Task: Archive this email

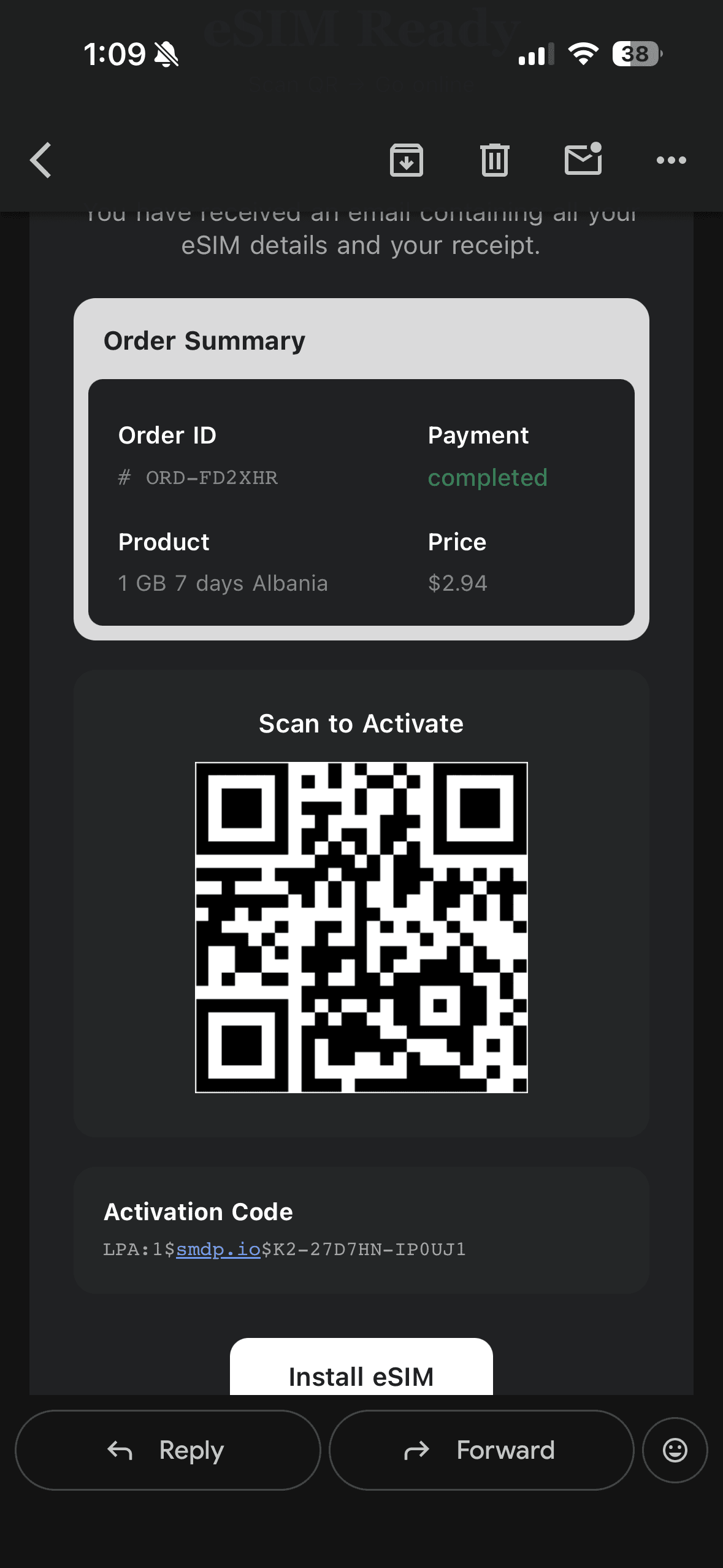Action: point(406,160)
